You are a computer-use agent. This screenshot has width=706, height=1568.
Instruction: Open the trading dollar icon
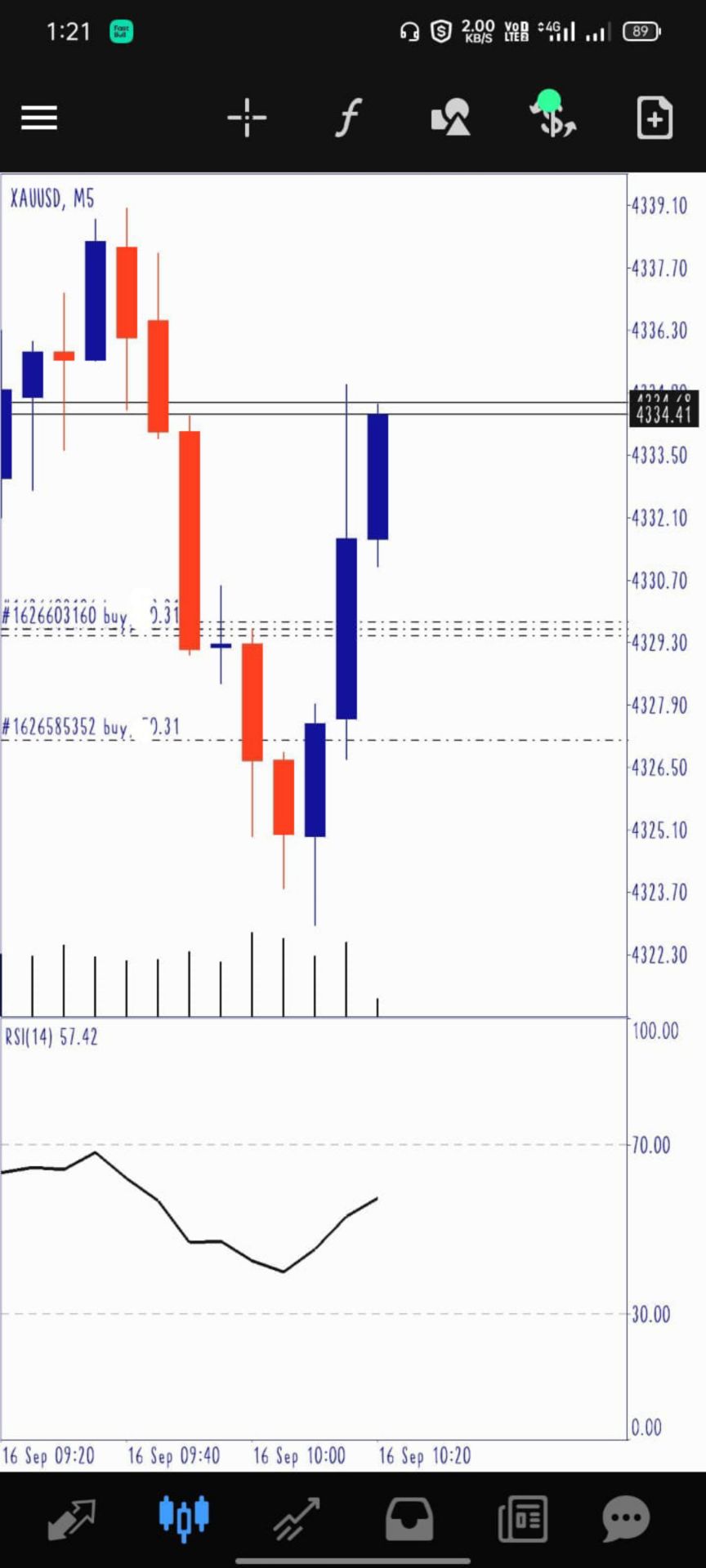(x=553, y=114)
